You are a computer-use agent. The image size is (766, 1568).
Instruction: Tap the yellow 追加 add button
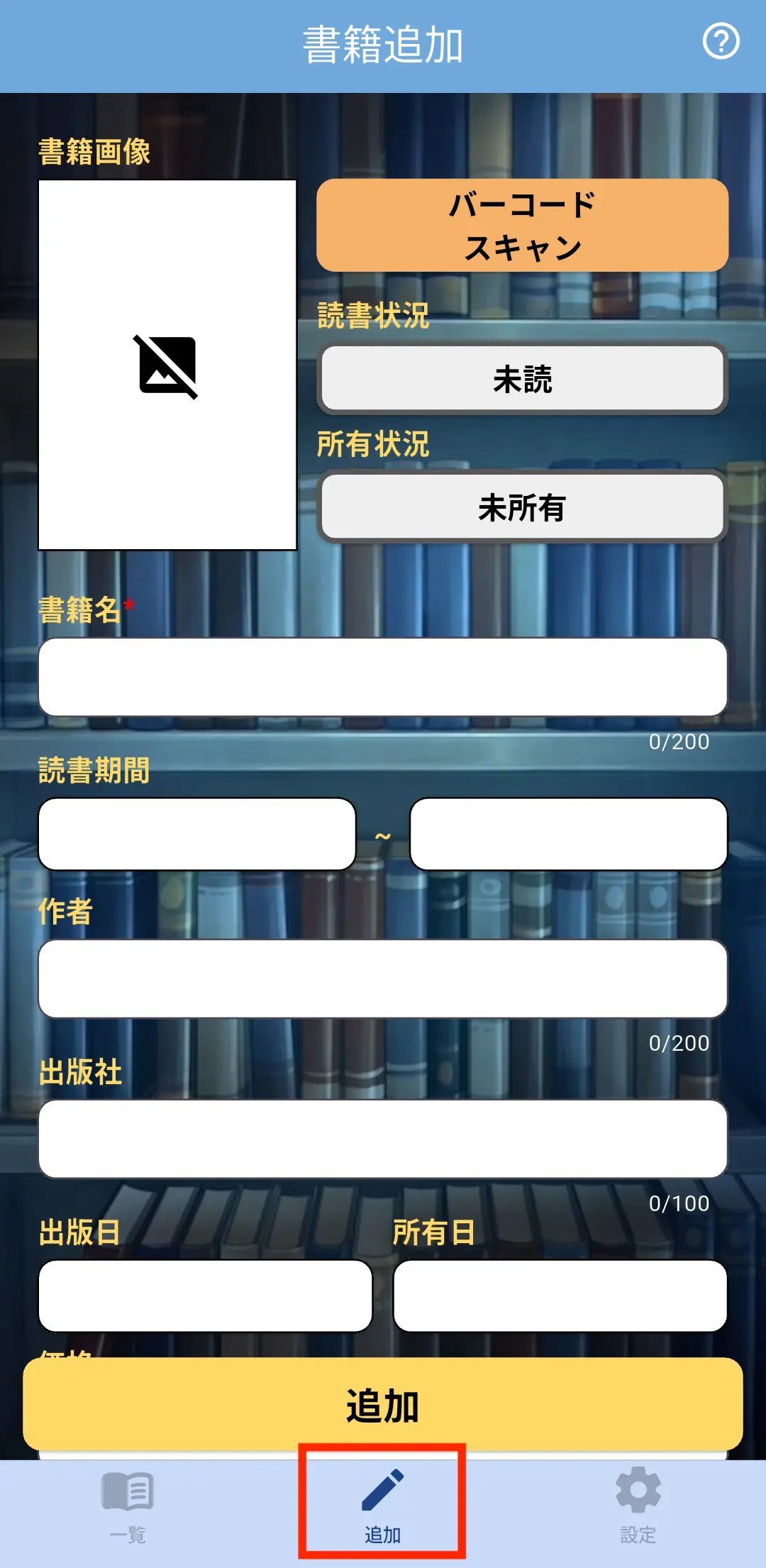(383, 1405)
